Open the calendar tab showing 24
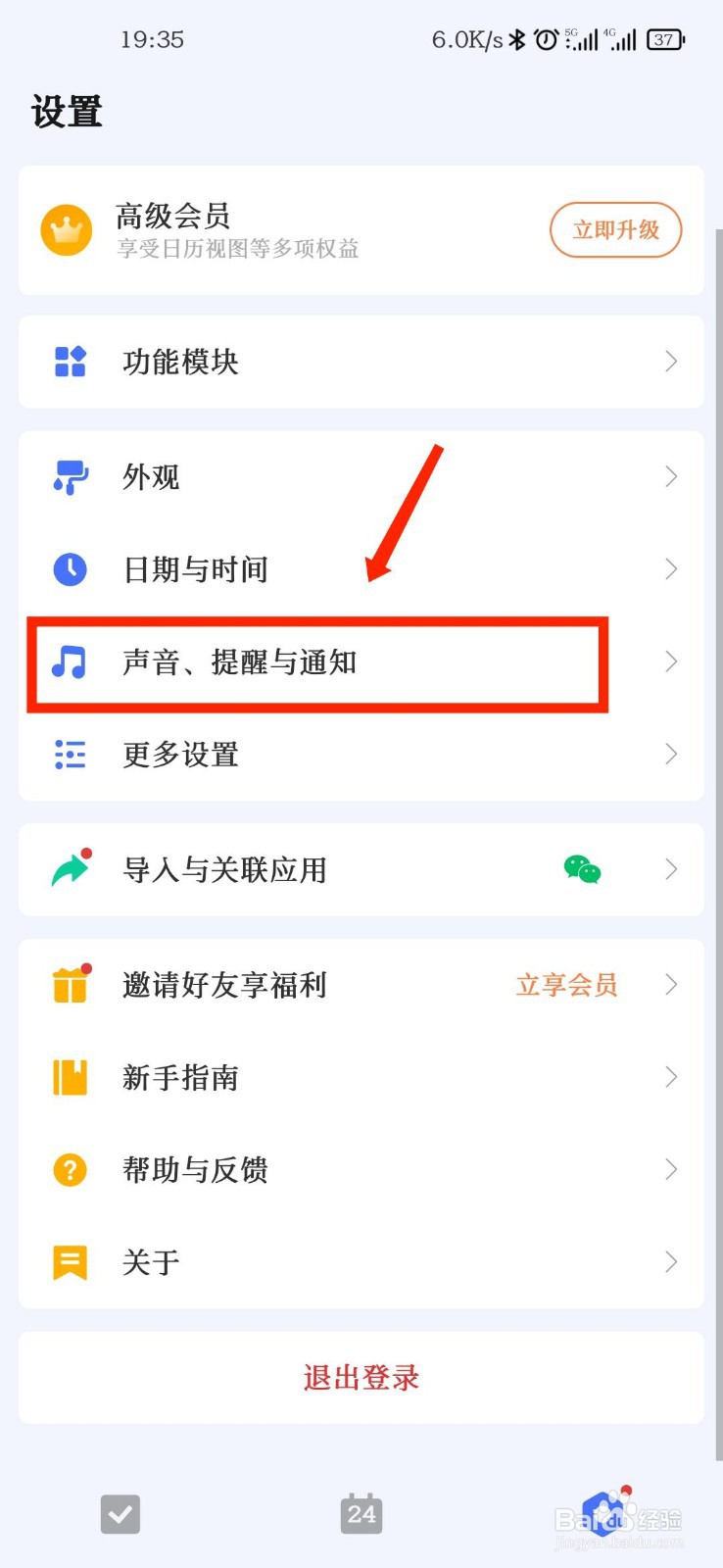Viewport: 723px width, 1568px height. 361,1514
